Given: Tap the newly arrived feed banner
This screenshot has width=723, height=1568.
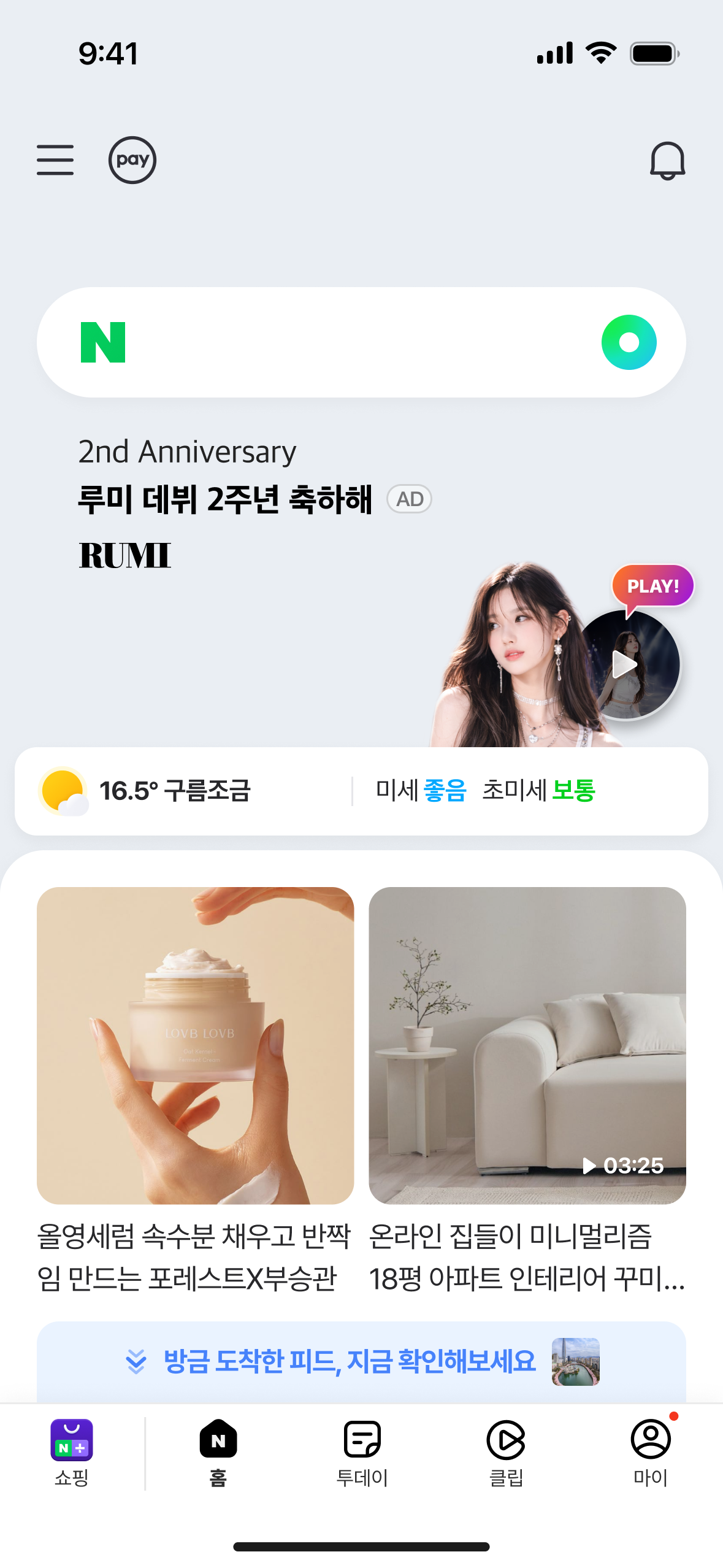Looking at the screenshot, I should tap(361, 1362).
